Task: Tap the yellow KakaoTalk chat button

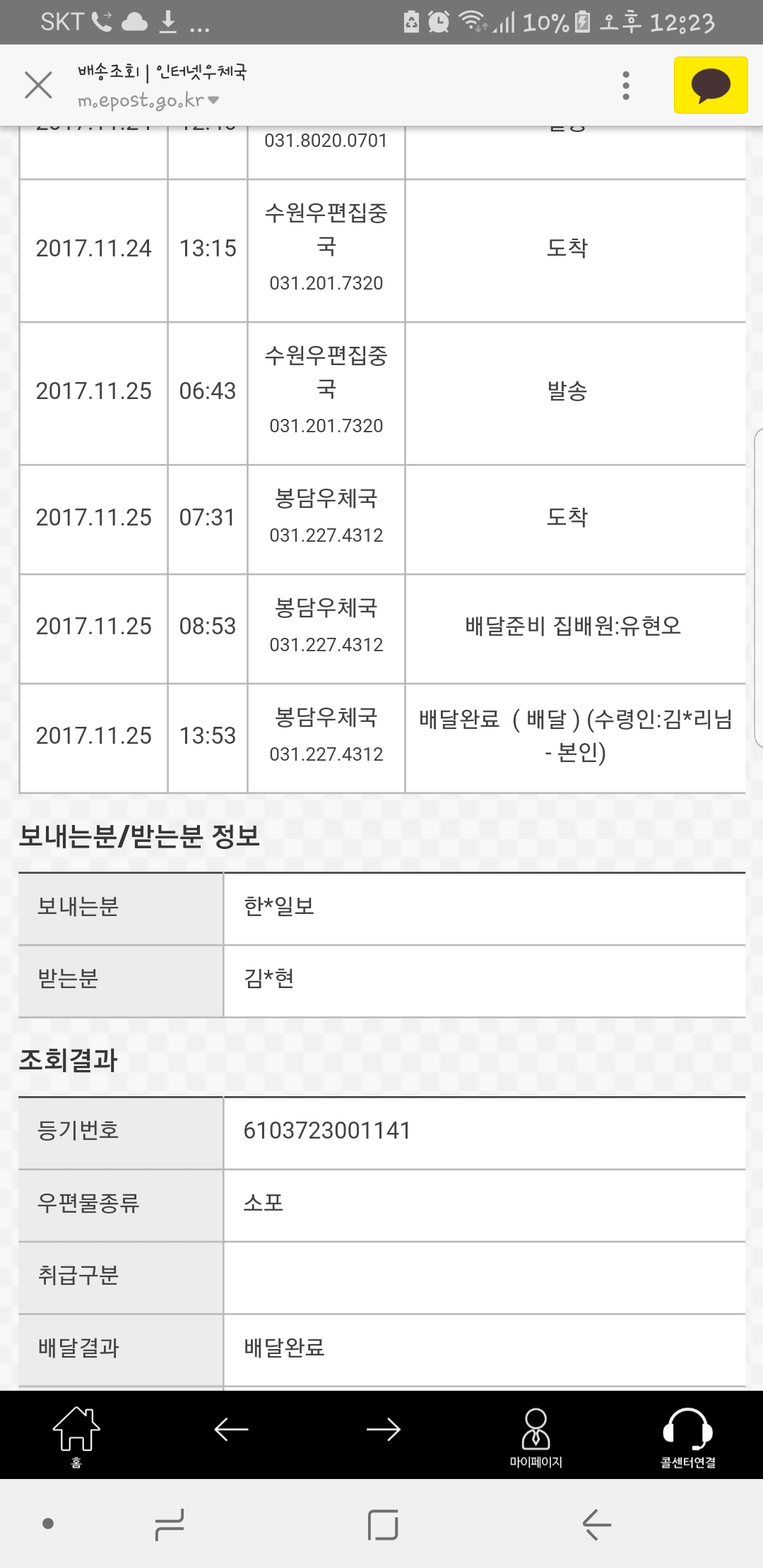Action: (711, 85)
